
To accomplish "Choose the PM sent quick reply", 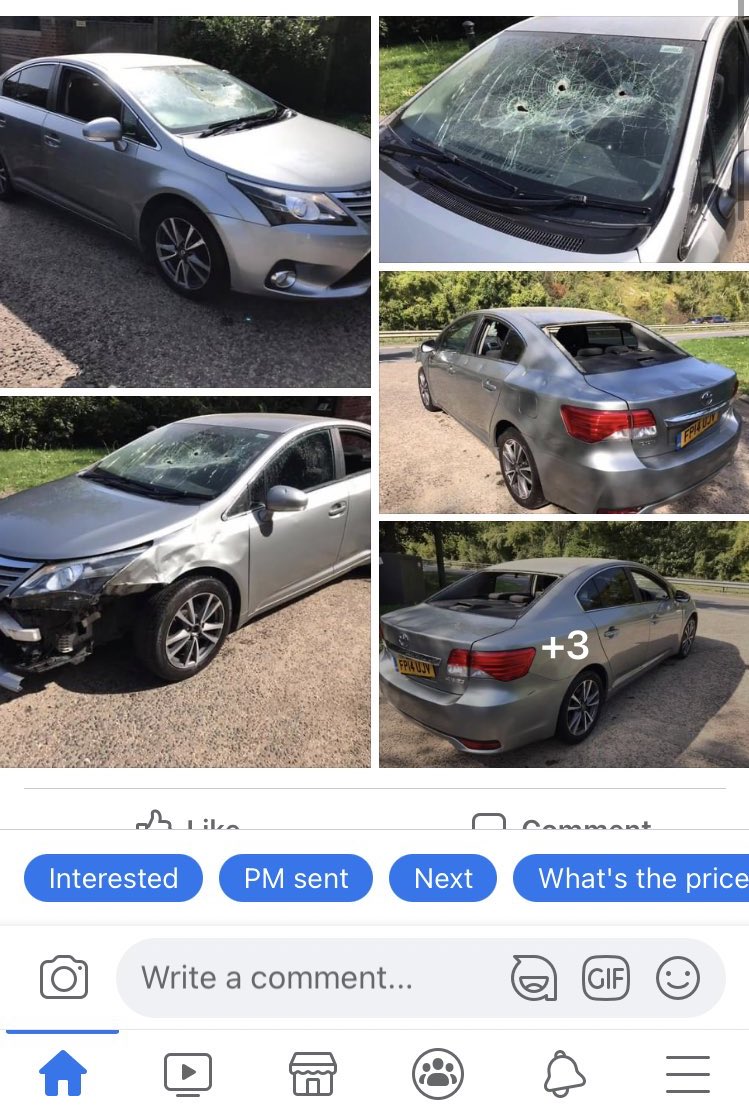I will point(296,878).
